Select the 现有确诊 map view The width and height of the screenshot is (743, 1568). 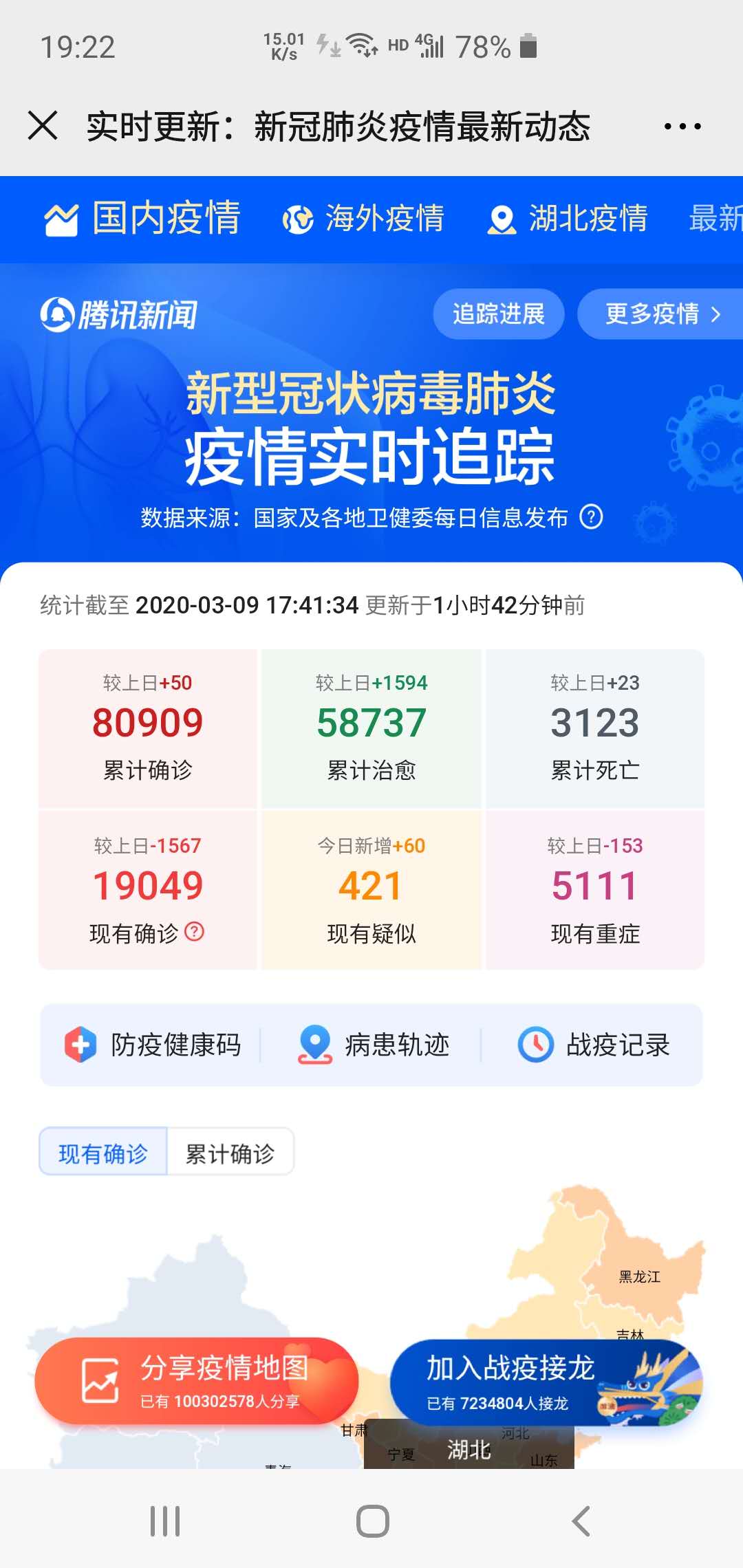(x=103, y=1153)
